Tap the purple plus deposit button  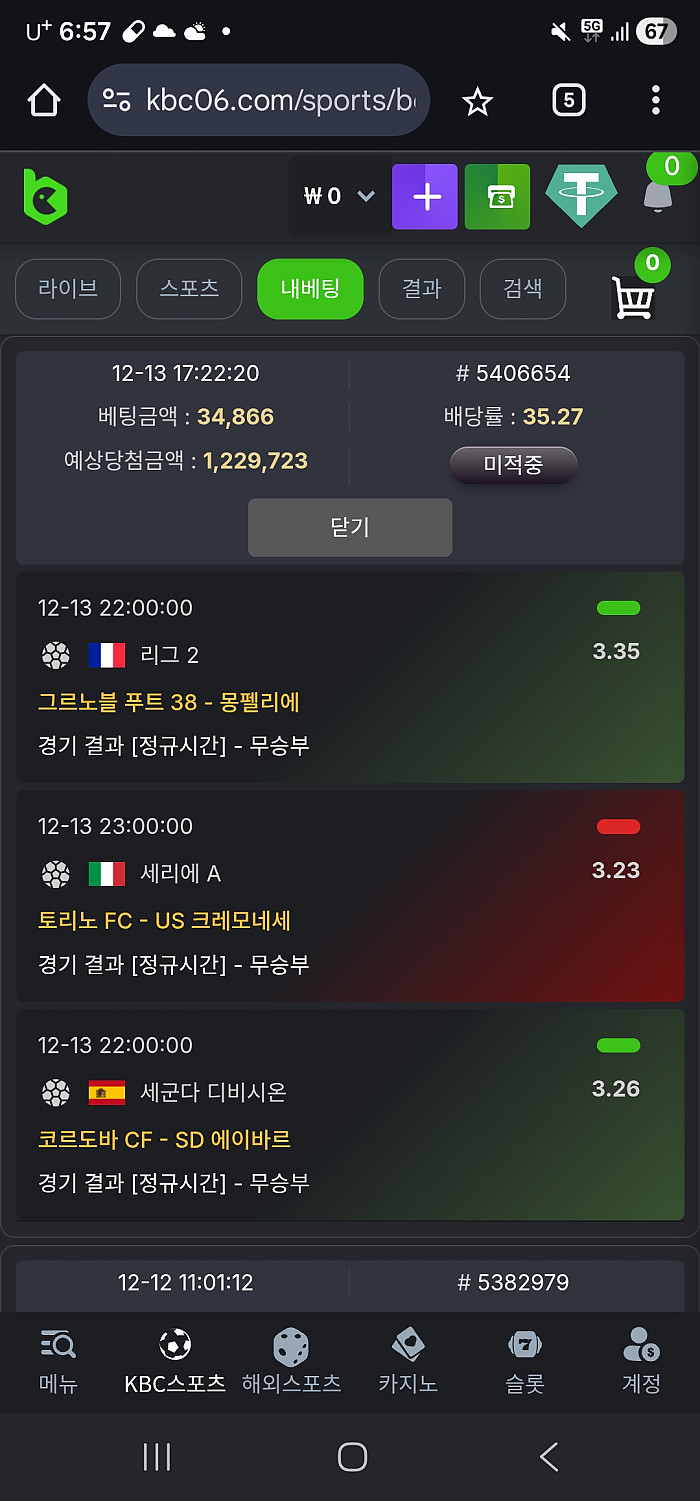click(x=425, y=197)
